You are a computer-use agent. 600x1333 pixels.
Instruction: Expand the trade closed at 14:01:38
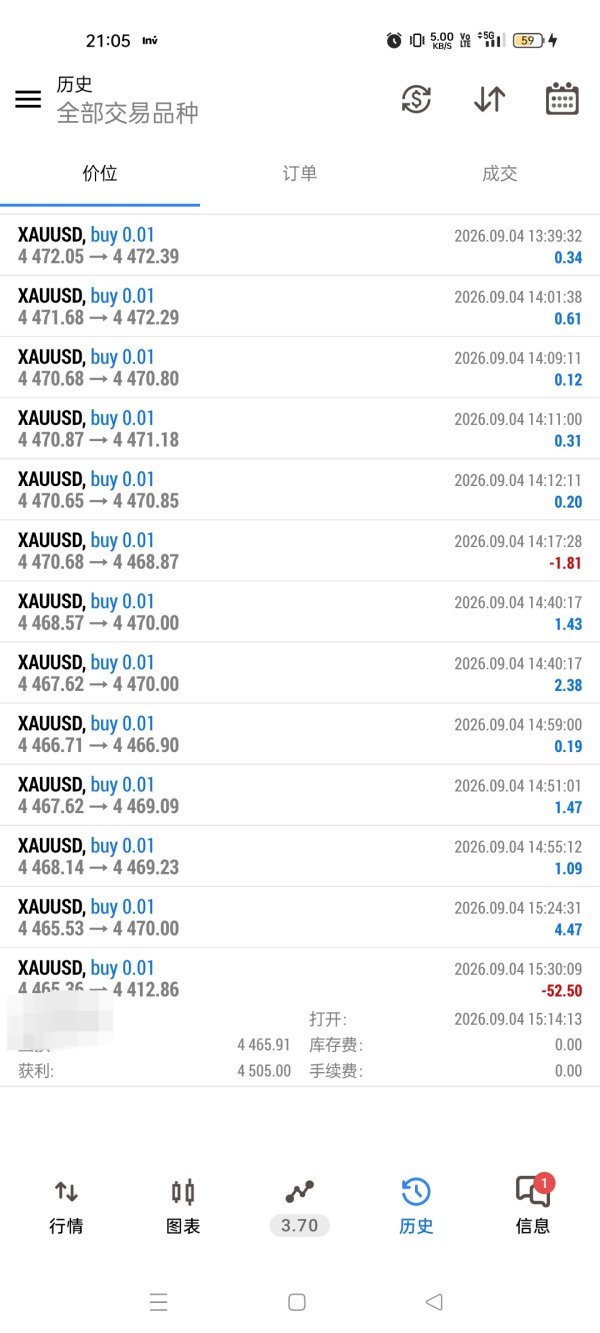[x=300, y=307]
